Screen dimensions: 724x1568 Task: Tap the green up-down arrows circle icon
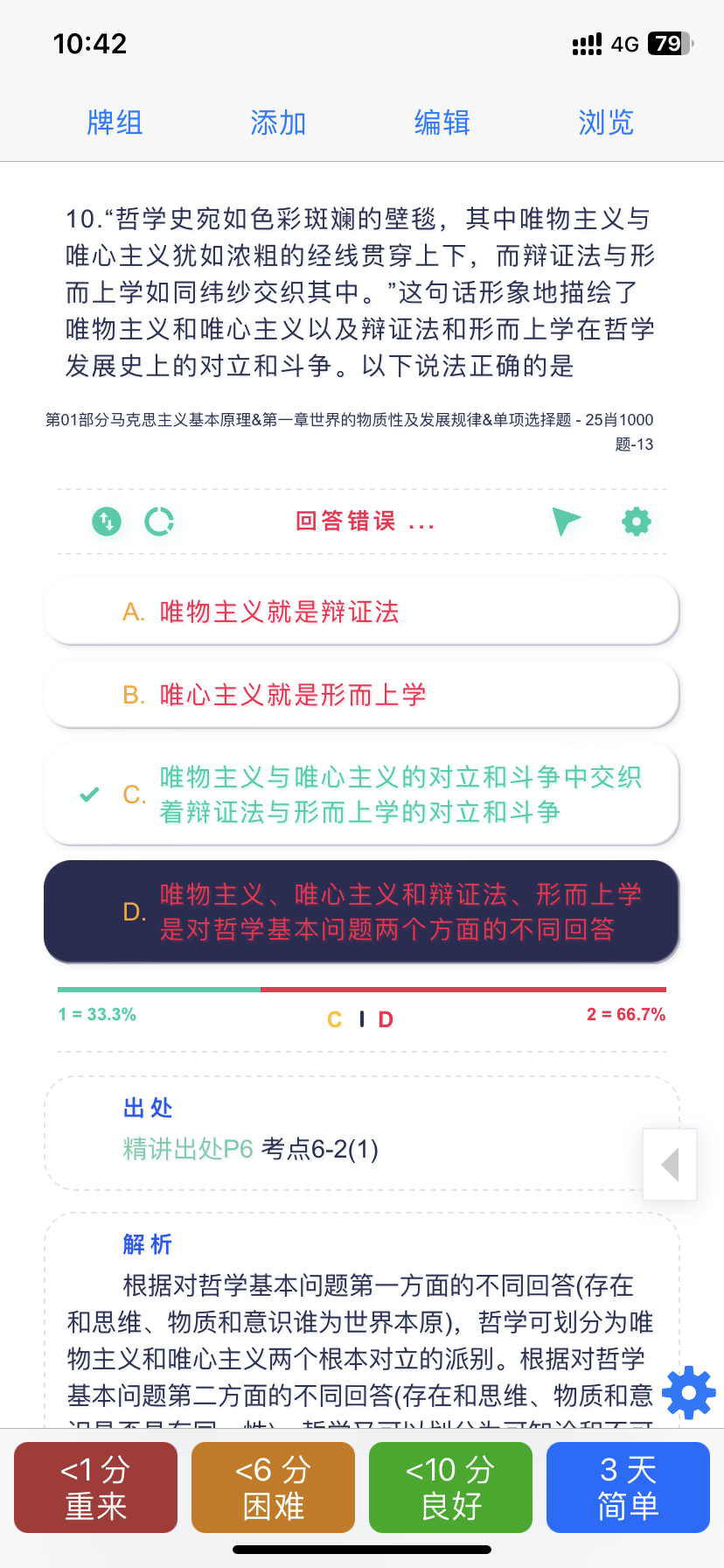pos(107,522)
